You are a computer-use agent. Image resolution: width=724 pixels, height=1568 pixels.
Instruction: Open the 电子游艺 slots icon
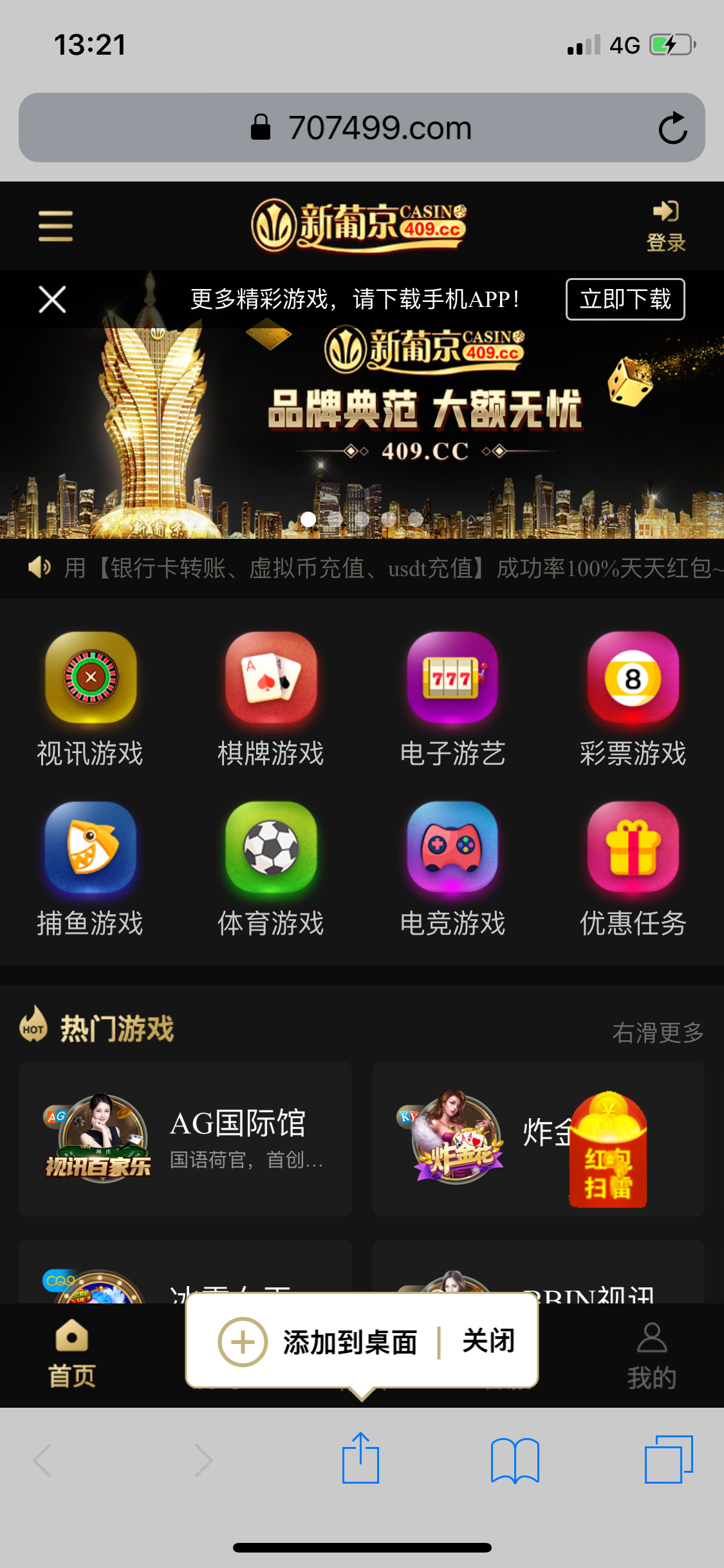[452, 680]
